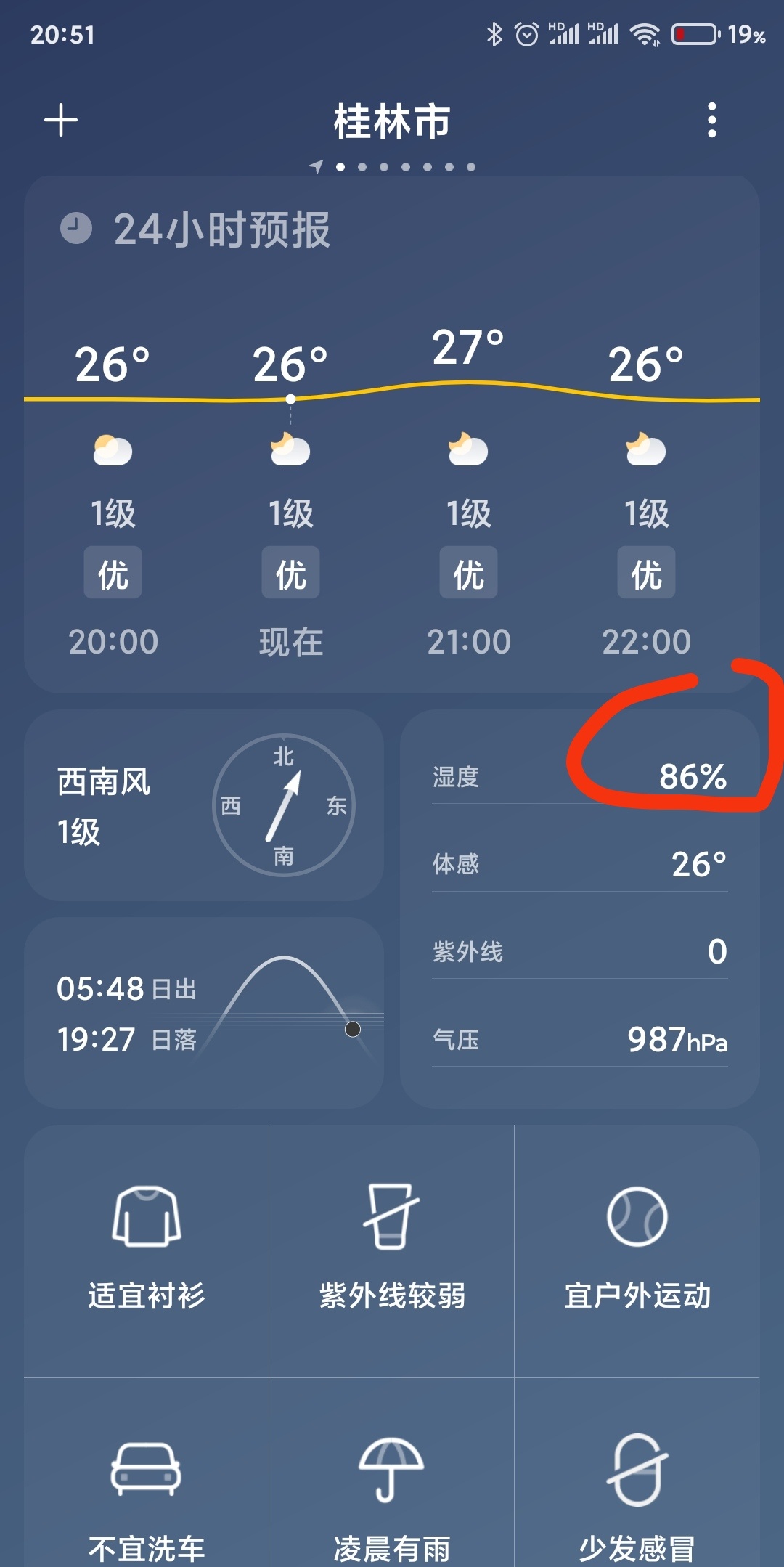784x1567 pixels.
Task: Open the 适宜衬衫 clothing index
Action: point(147,1250)
